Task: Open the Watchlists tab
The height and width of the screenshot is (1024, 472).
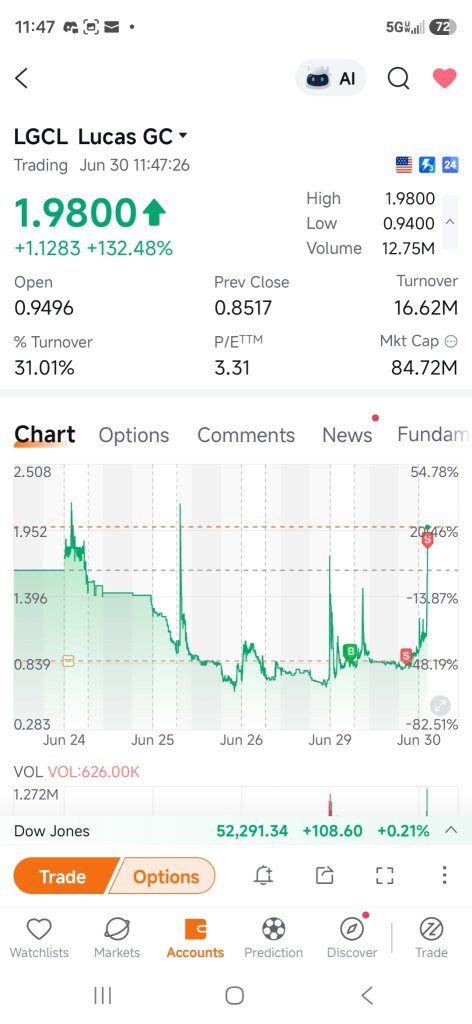Action: tap(39, 938)
